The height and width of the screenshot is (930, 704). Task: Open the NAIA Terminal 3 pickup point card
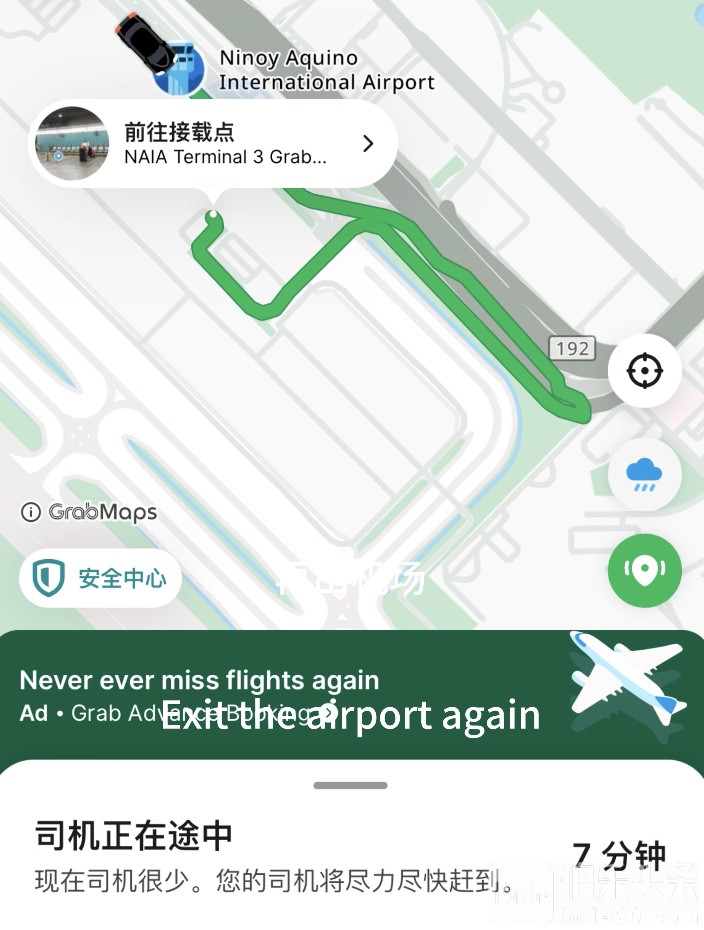pyautogui.click(x=212, y=144)
